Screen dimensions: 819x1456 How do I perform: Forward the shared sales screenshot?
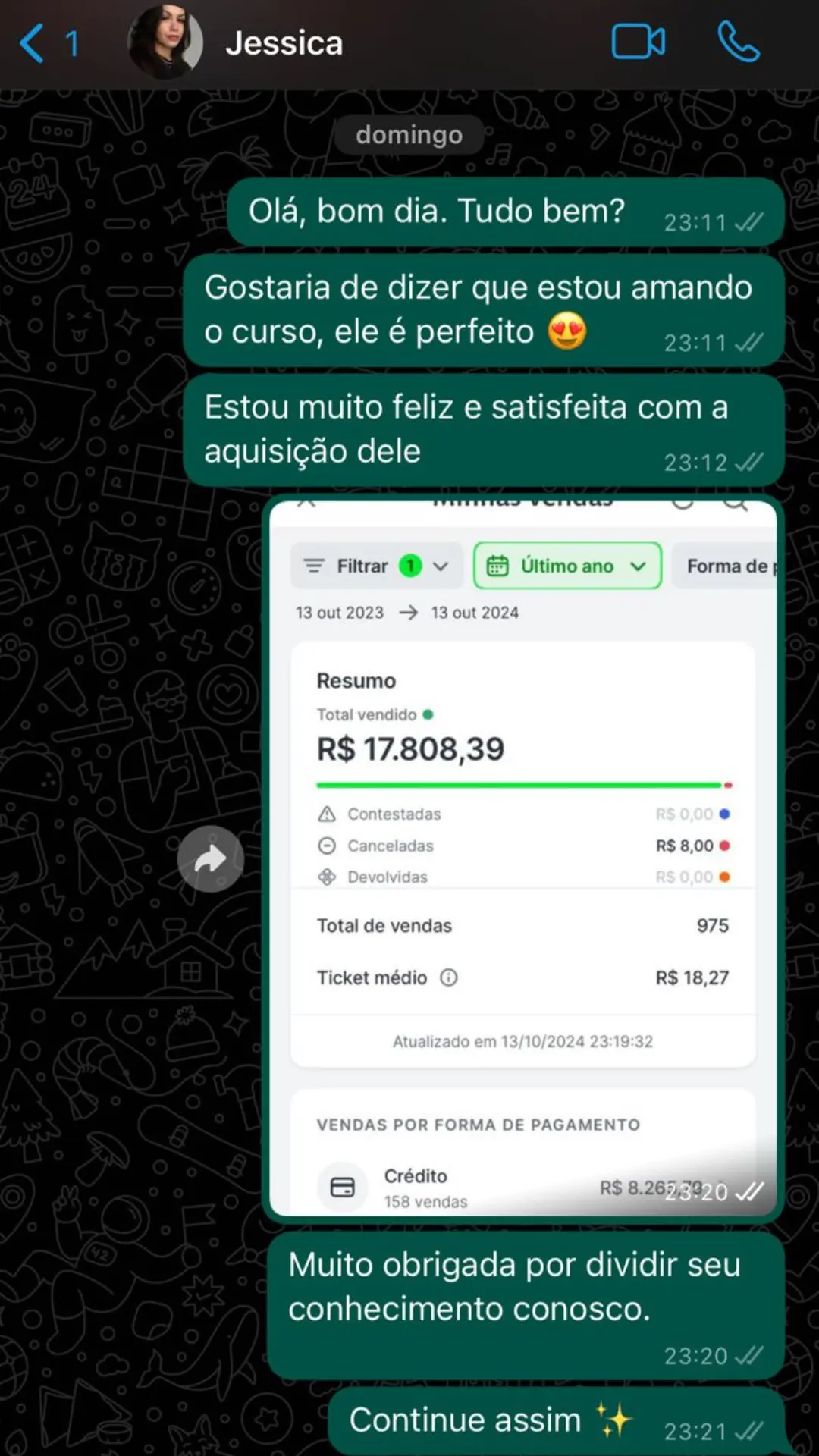pos(210,858)
